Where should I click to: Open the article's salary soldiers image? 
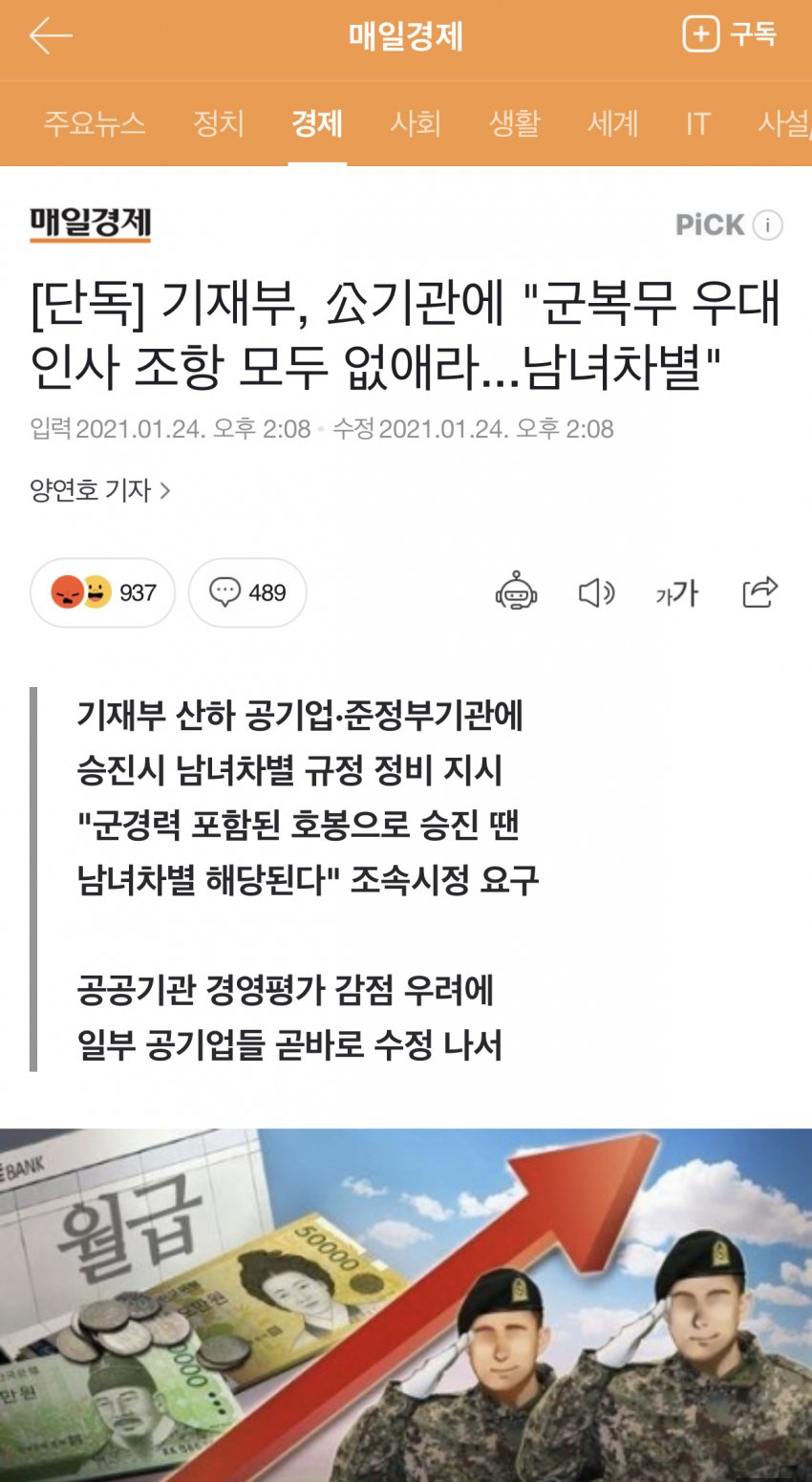pyautogui.click(x=406, y=1304)
